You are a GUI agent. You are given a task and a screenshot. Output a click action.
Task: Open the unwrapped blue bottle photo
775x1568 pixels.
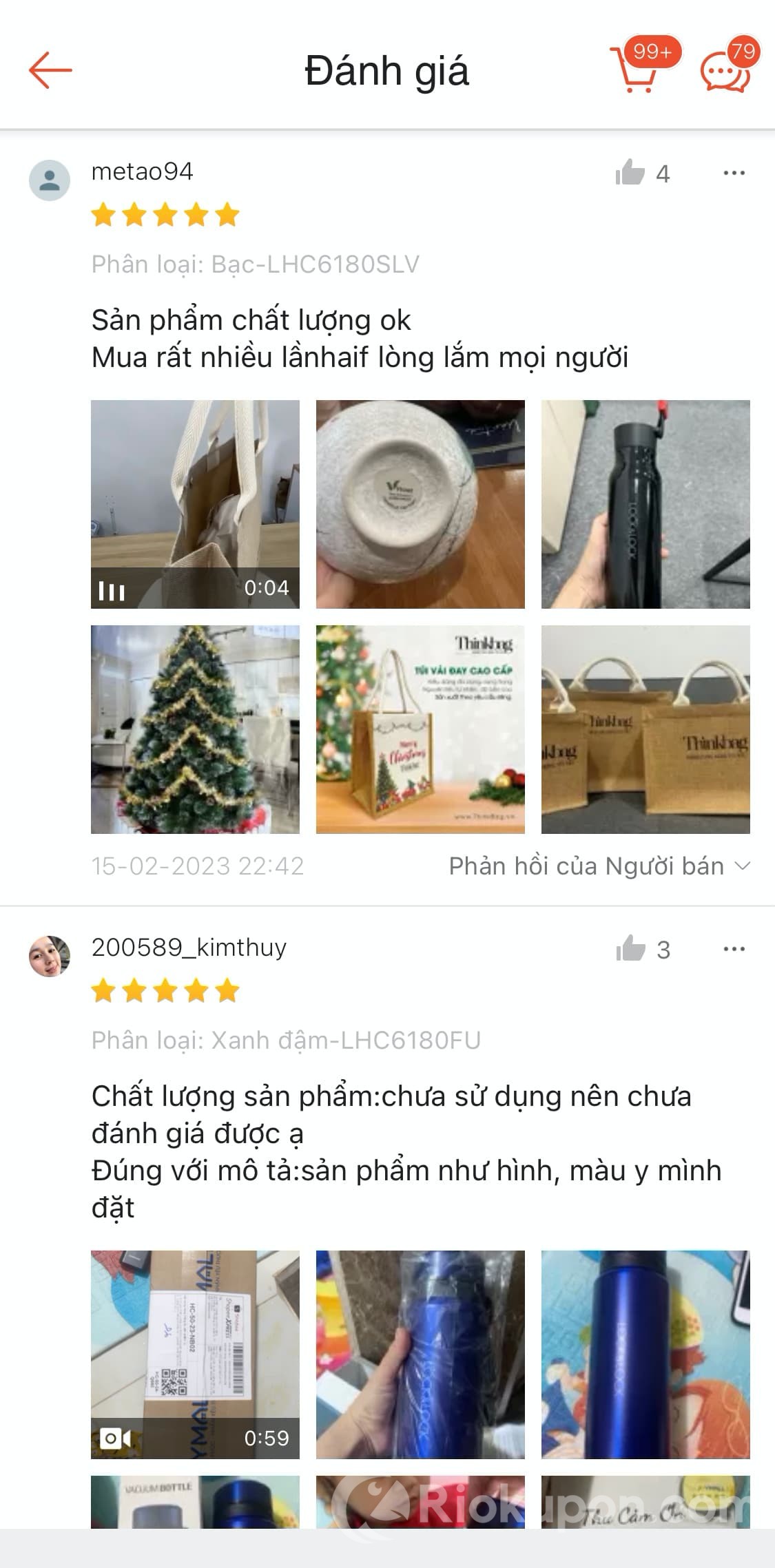pos(645,1355)
